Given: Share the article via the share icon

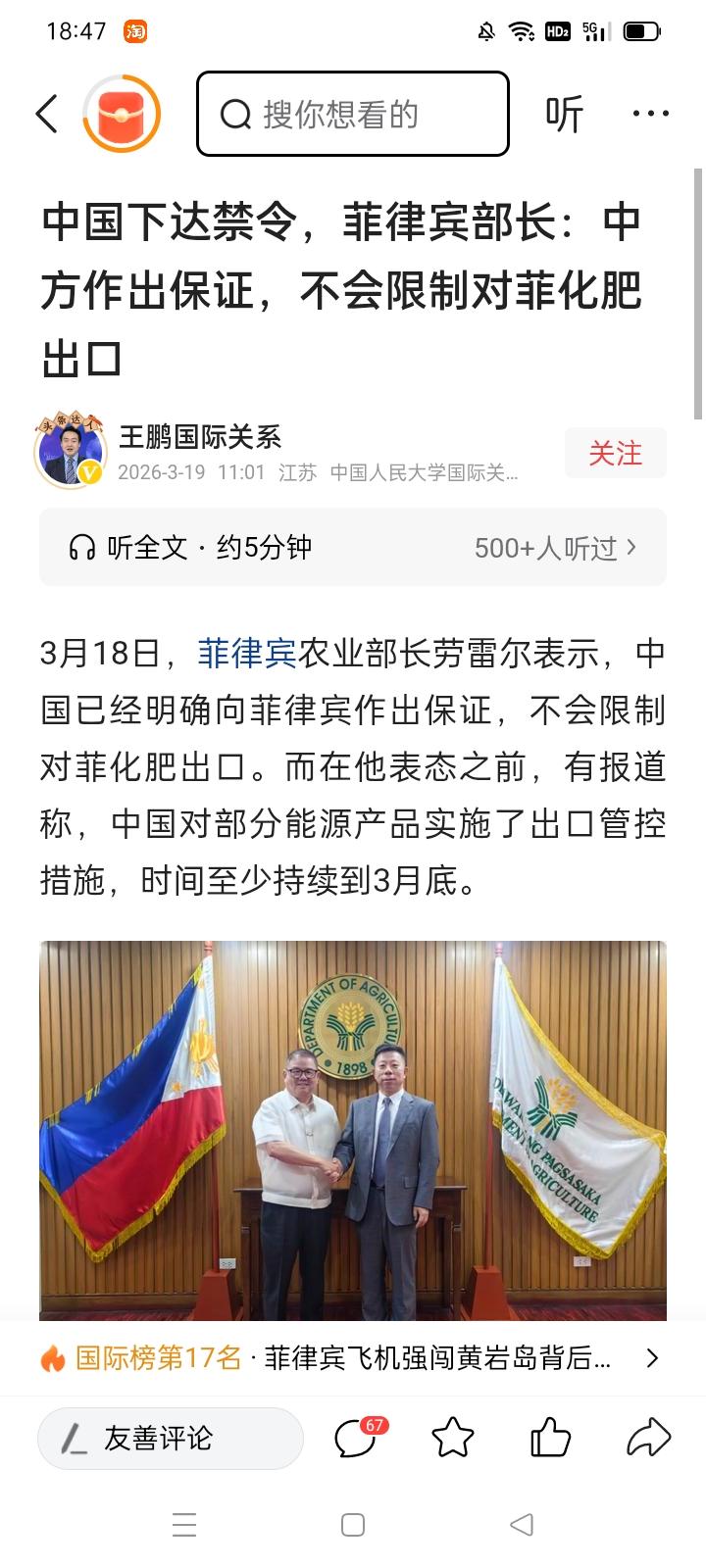Looking at the screenshot, I should (x=646, y=1438).
